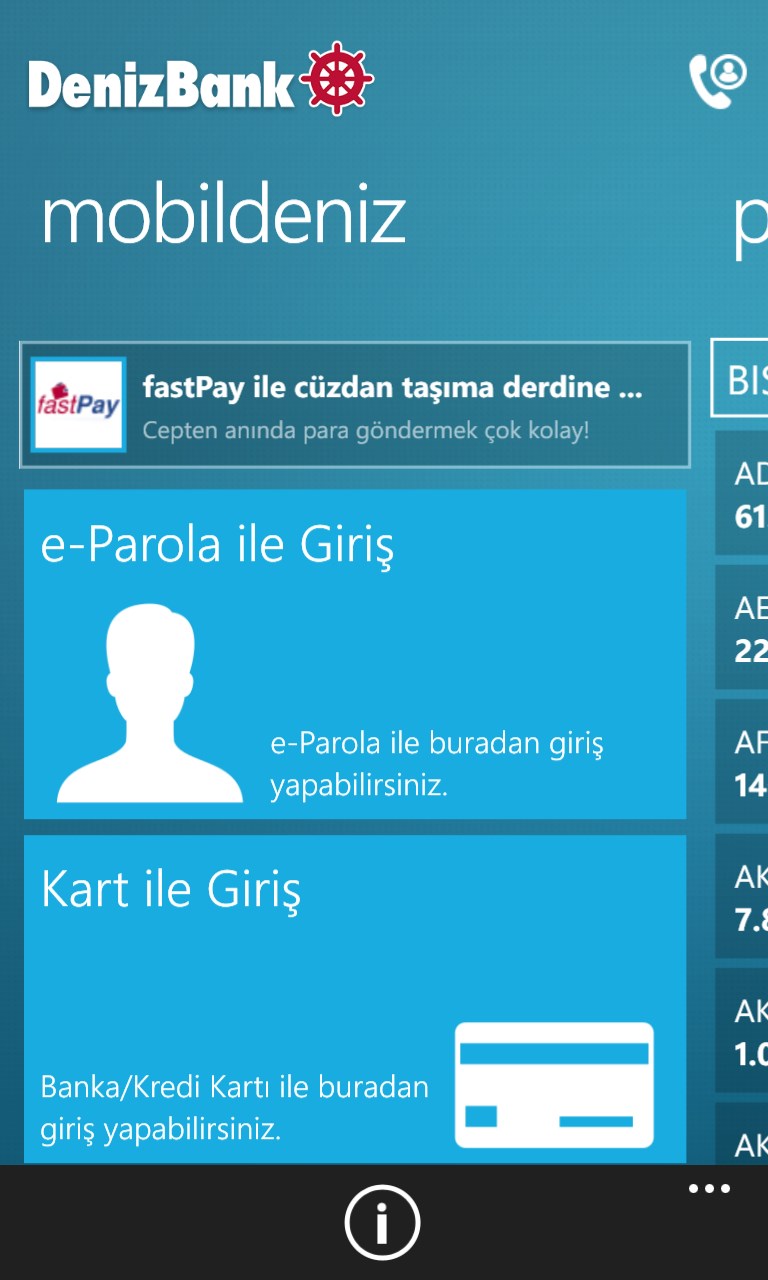The height and width of the screenshot is (1280, 768).
Task: Tap the customer service phone icon
Action: click(x=716, y=73)
